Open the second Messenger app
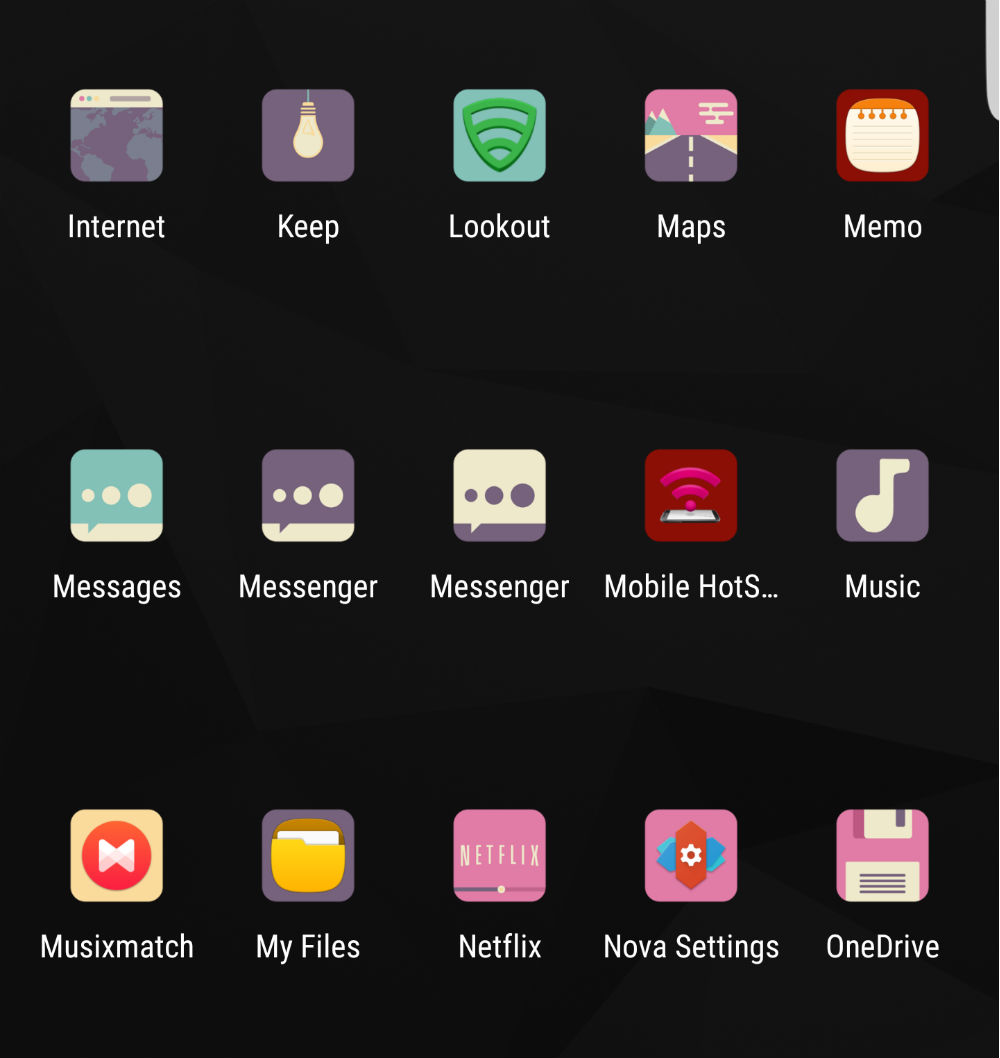 click(x=499, y=495)
